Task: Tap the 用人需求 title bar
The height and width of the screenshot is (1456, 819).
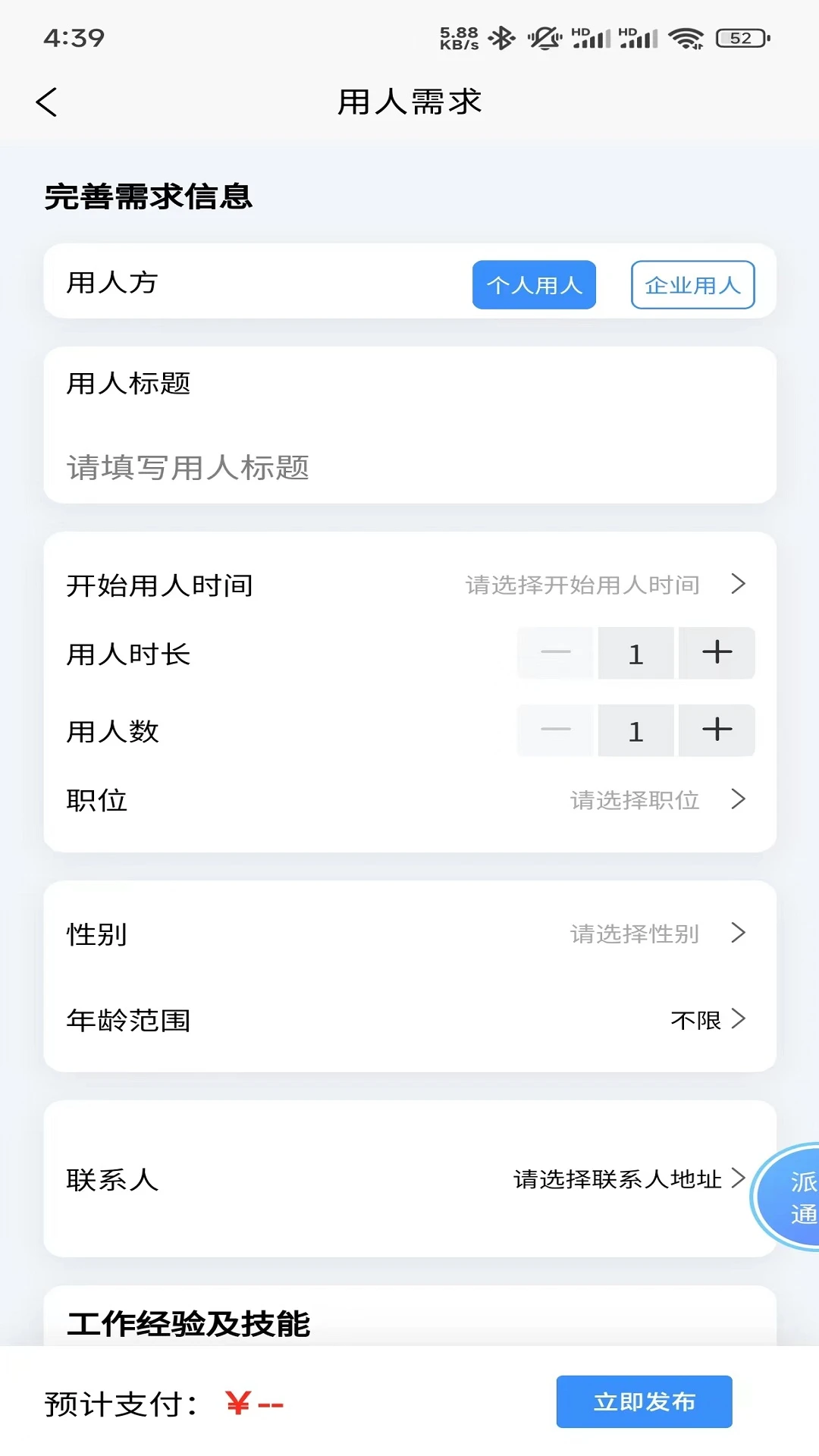Action: point(409,102)
